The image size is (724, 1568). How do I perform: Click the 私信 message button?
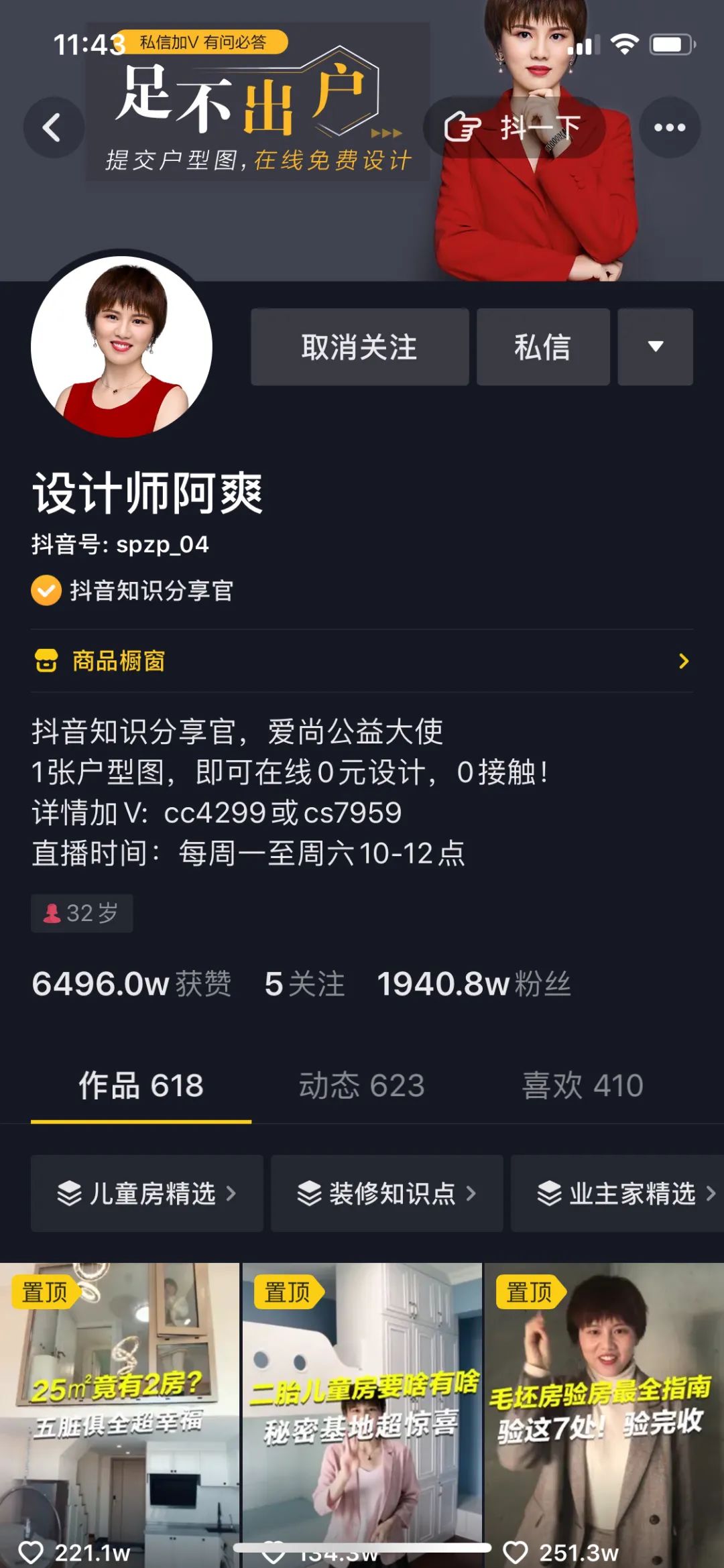(543, 347)
